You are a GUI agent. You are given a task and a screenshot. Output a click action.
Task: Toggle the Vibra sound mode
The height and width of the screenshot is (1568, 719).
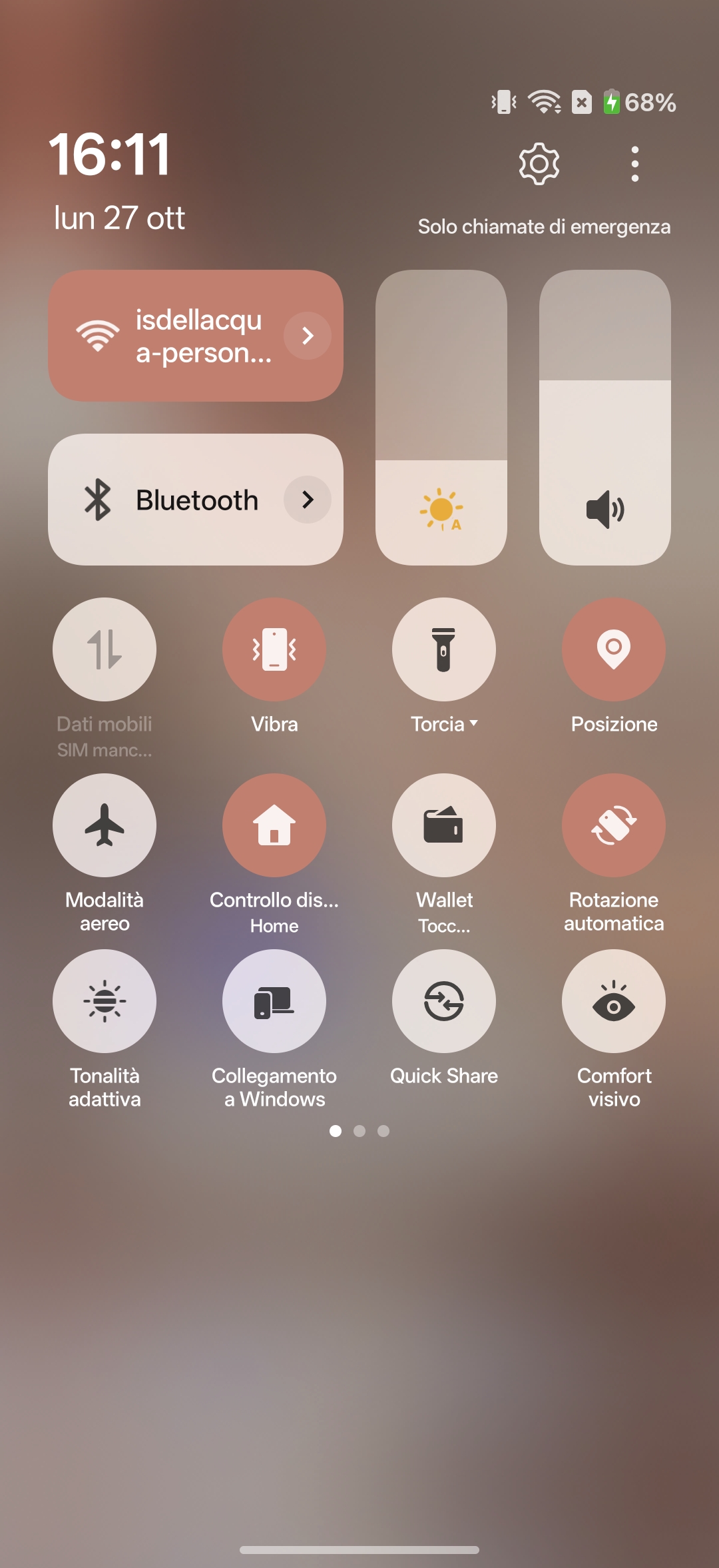[x=274, y=649]
